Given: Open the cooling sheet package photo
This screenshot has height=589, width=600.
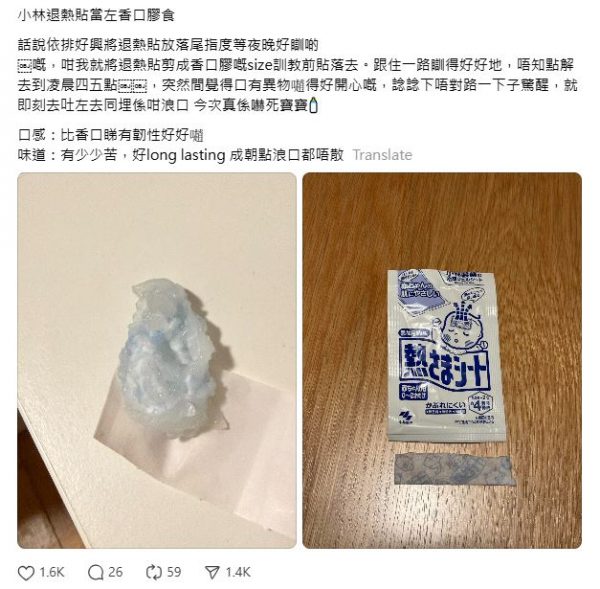Looking at the screenshot, I should coord(442,360).
